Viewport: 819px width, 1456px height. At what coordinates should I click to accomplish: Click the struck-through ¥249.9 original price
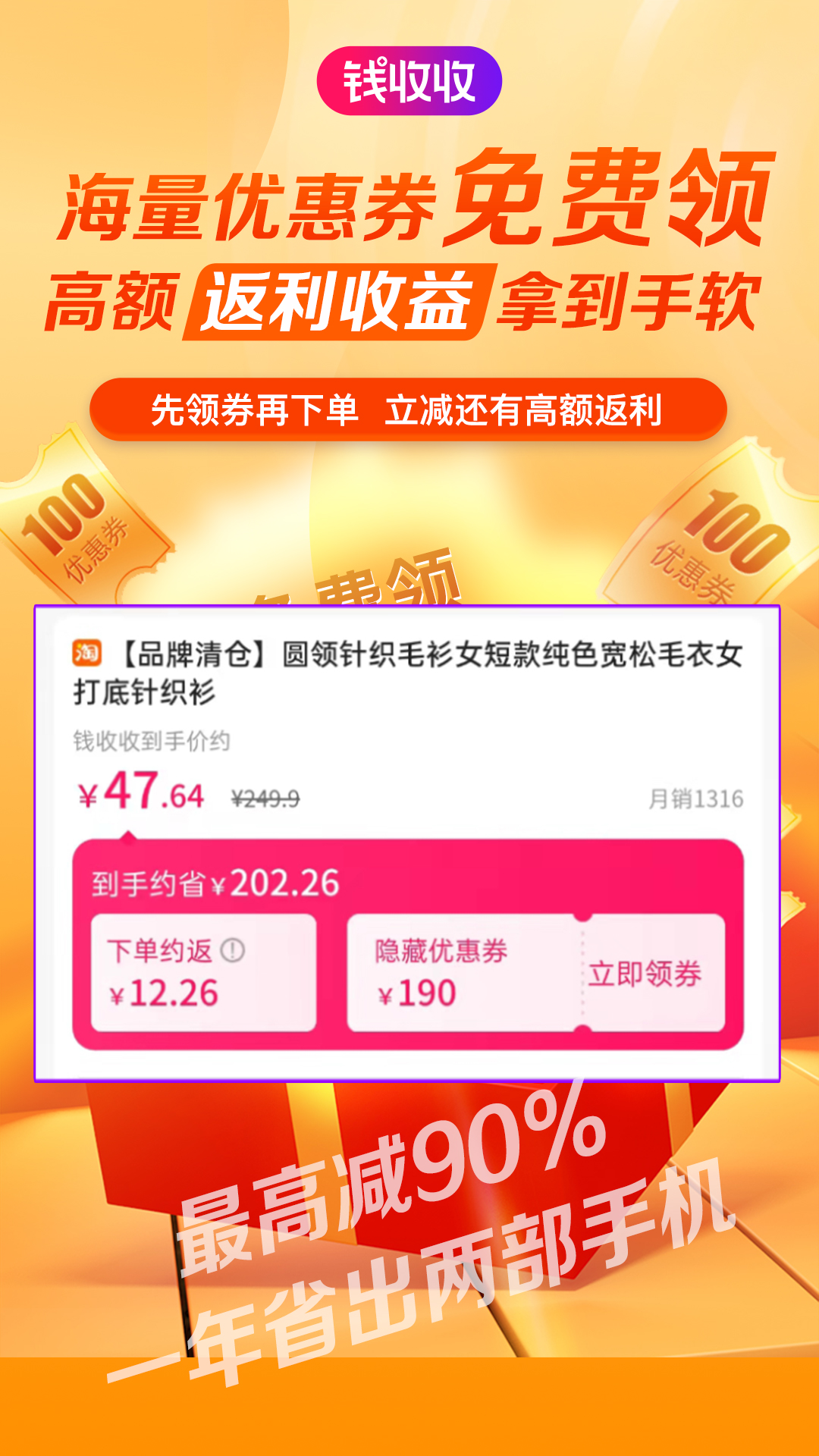pos(265,796)
